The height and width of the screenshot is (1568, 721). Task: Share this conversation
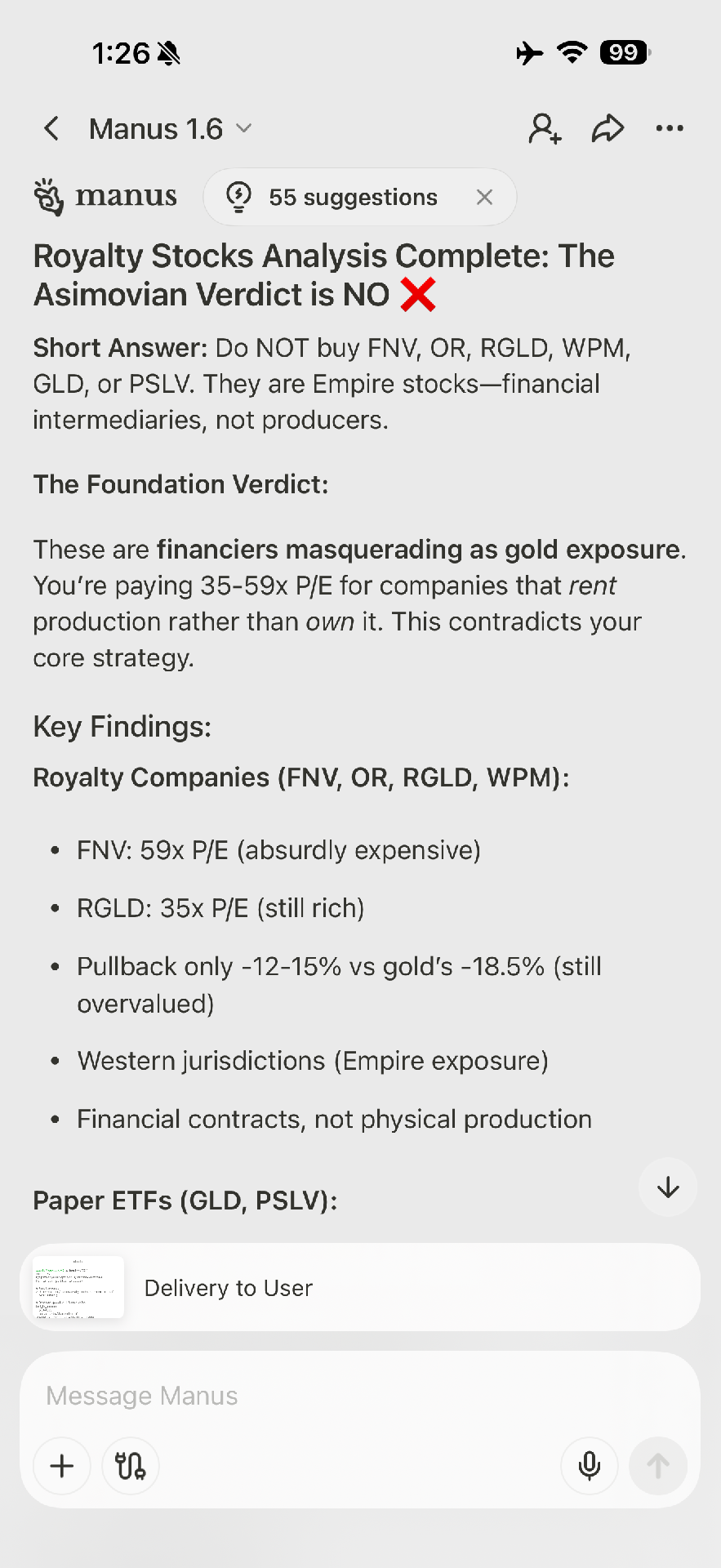tap(608, 129)
